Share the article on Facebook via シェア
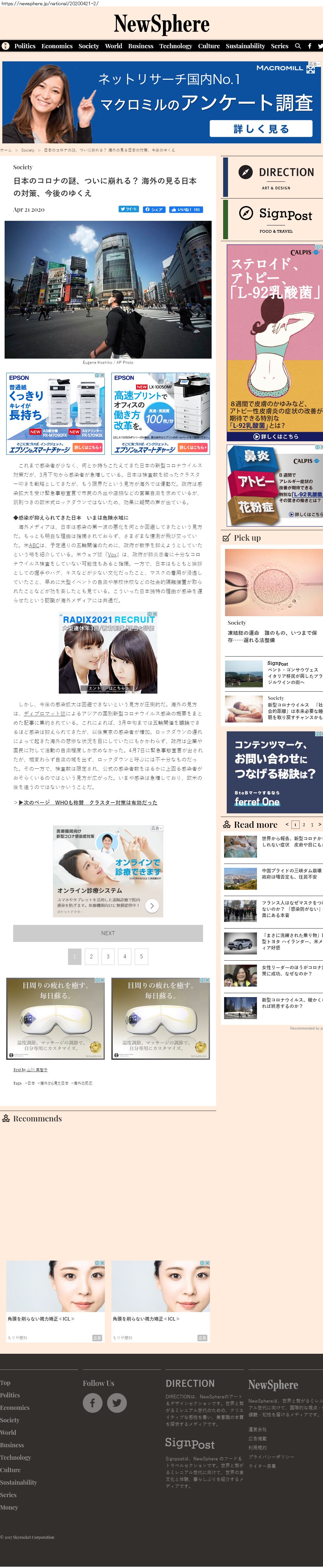The image size is (323, 1568). tap(153, 209)
